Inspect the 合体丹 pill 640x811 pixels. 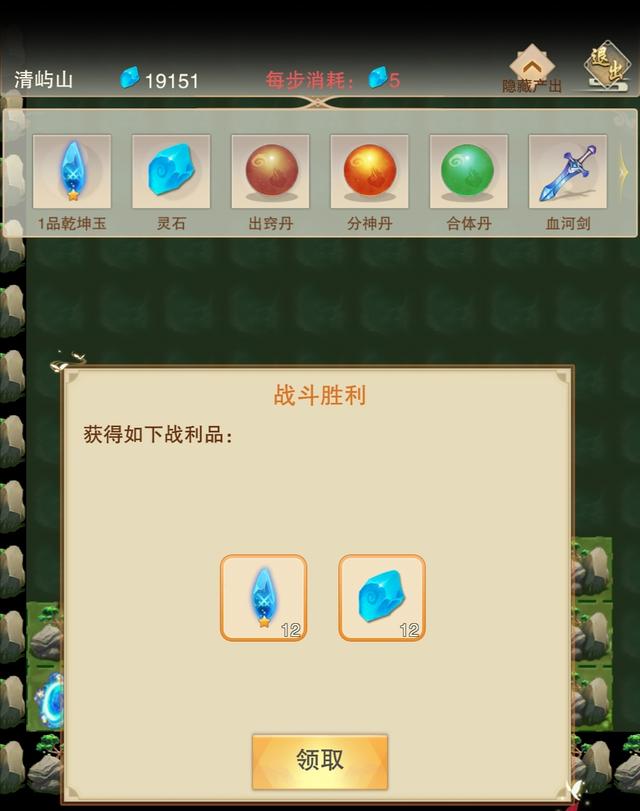click(x=468, y=172)
